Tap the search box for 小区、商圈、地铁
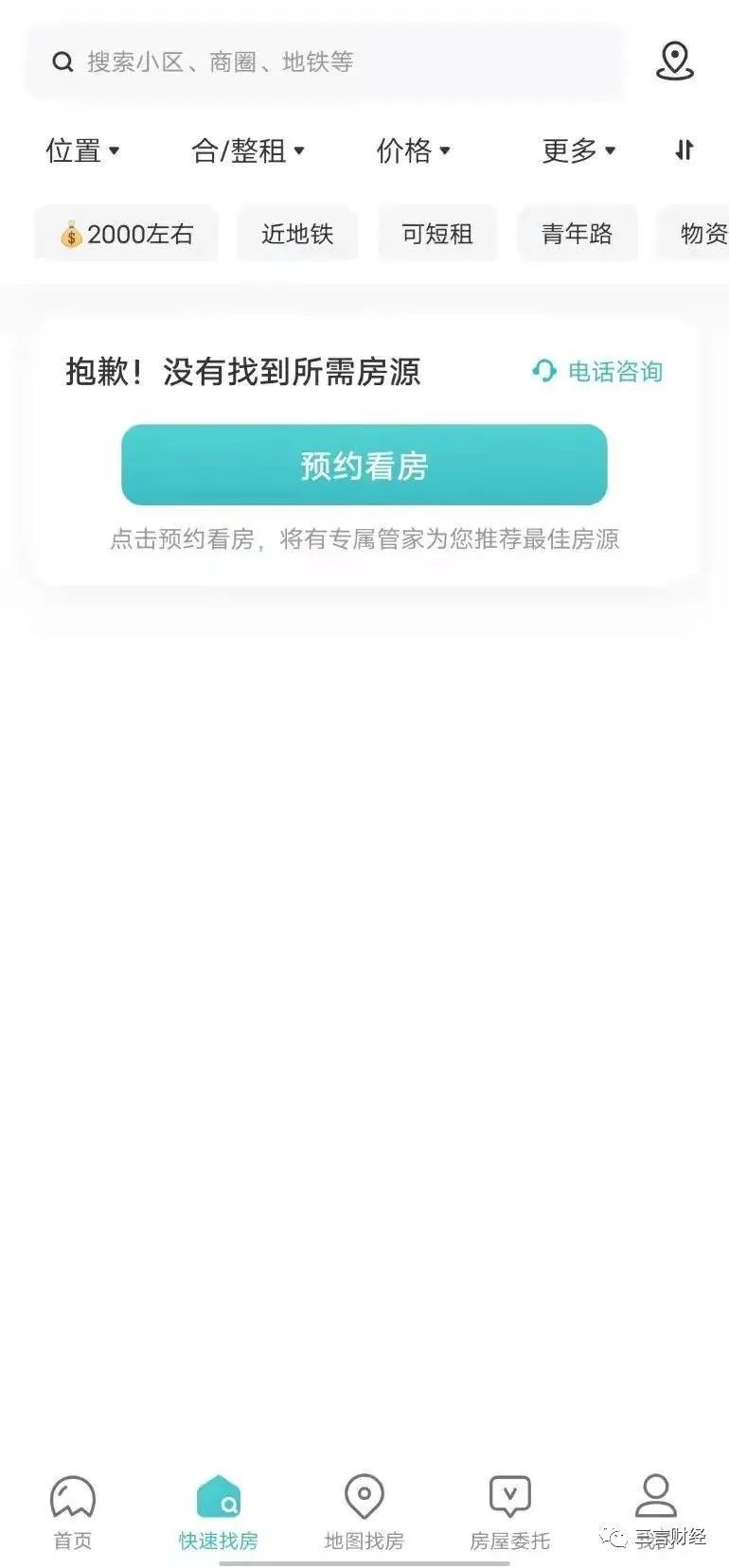The height and width of the screenshot is (1568, 729). pyautogui.click(x=324, y=62)
